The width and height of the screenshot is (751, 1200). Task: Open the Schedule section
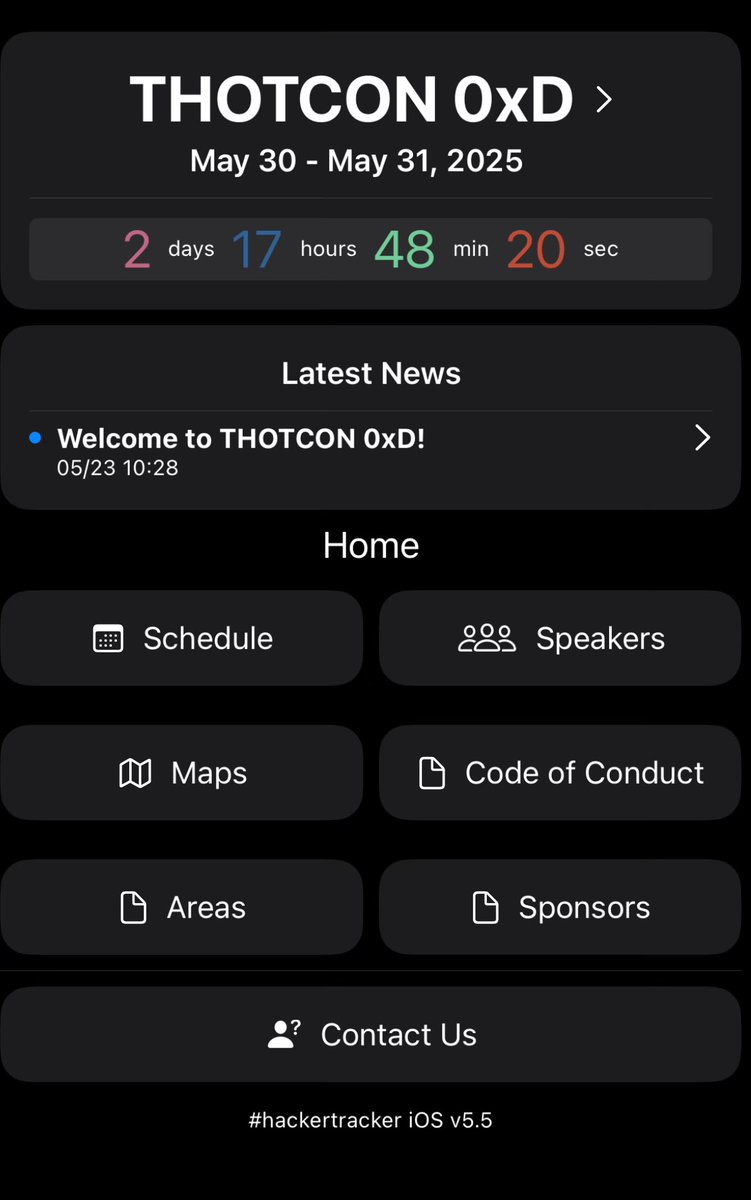(181, 638)
